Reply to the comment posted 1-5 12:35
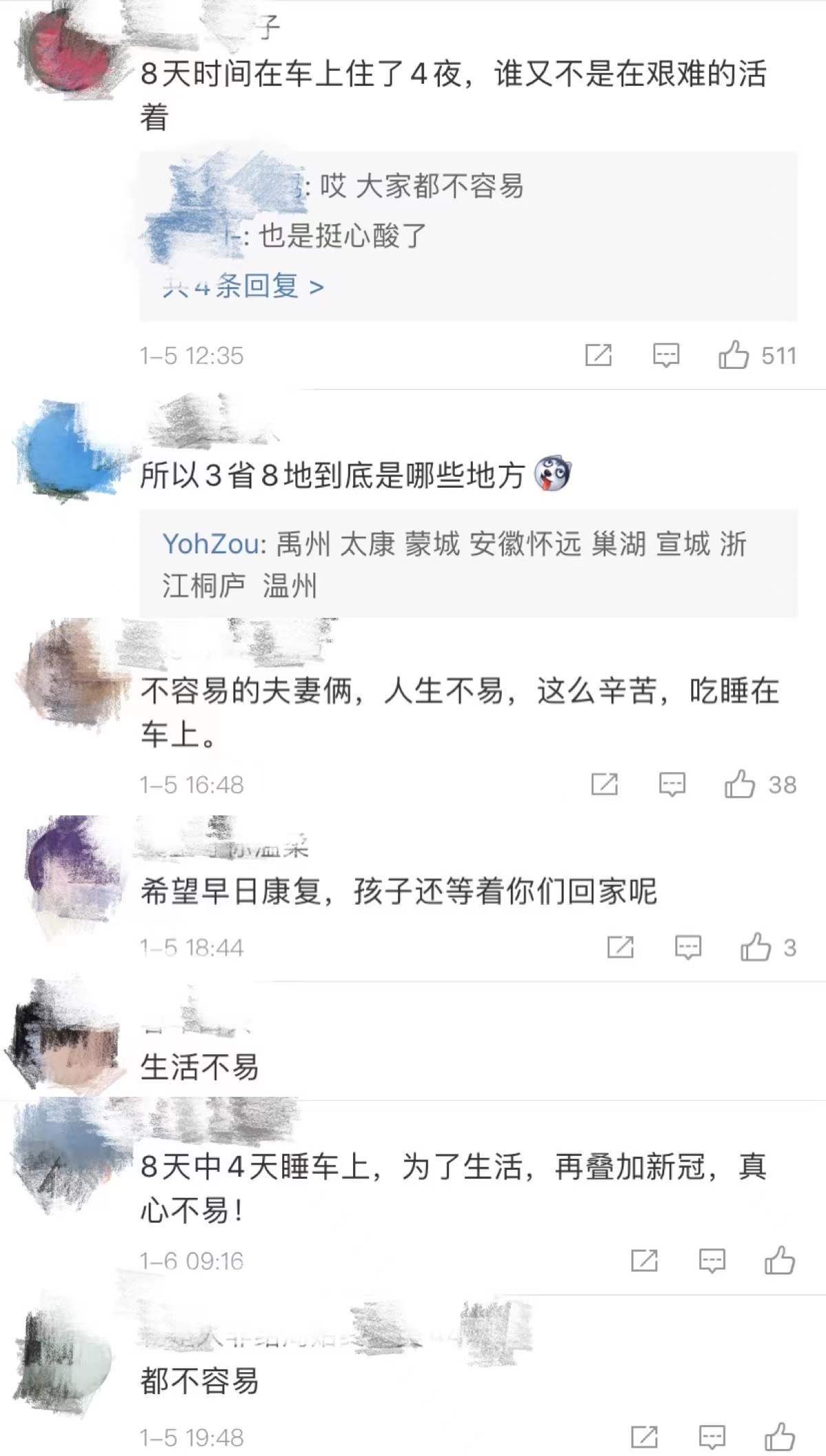Screen dimensions: 826x1456 click(666, 355)
